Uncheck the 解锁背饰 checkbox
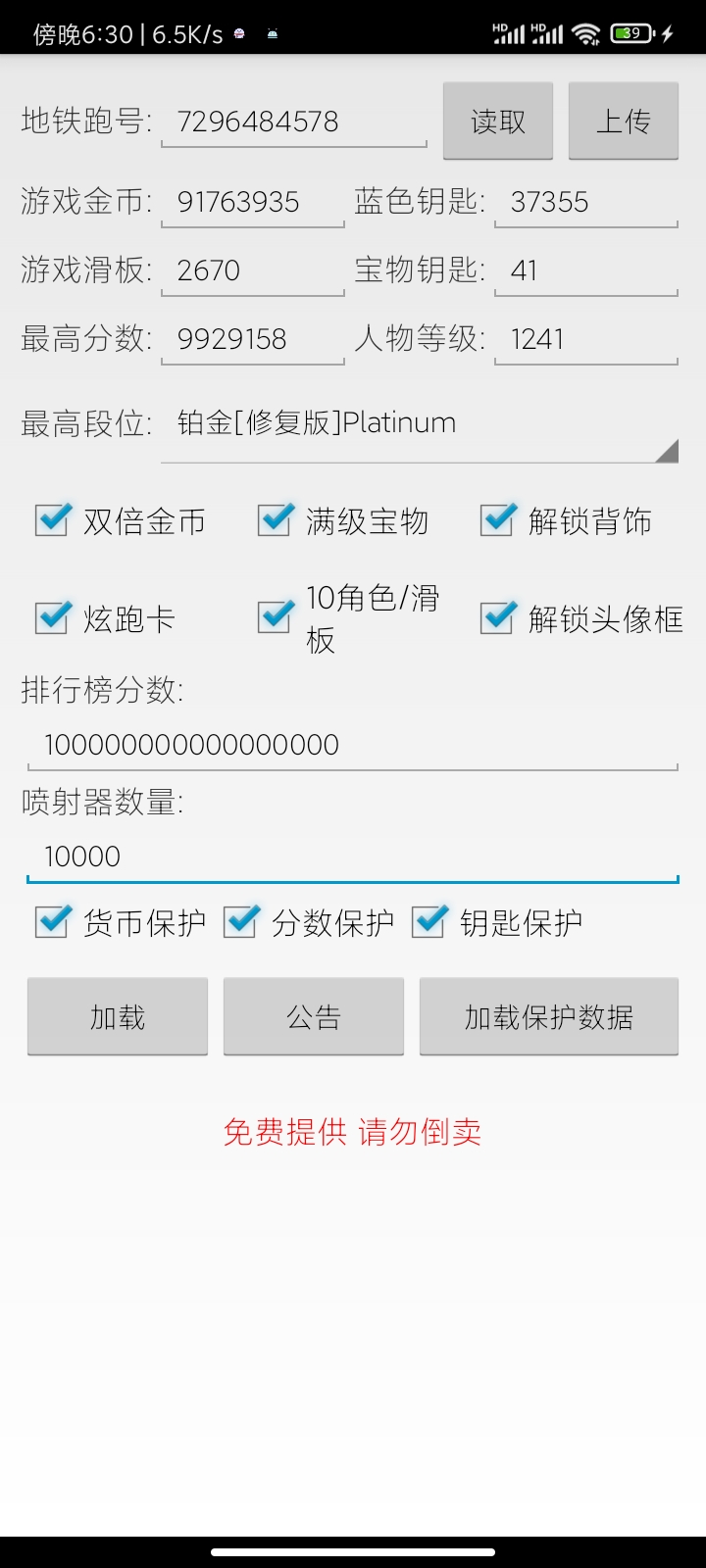The width and height of the screenshot is (706, 1568). [x=498, y=520]
